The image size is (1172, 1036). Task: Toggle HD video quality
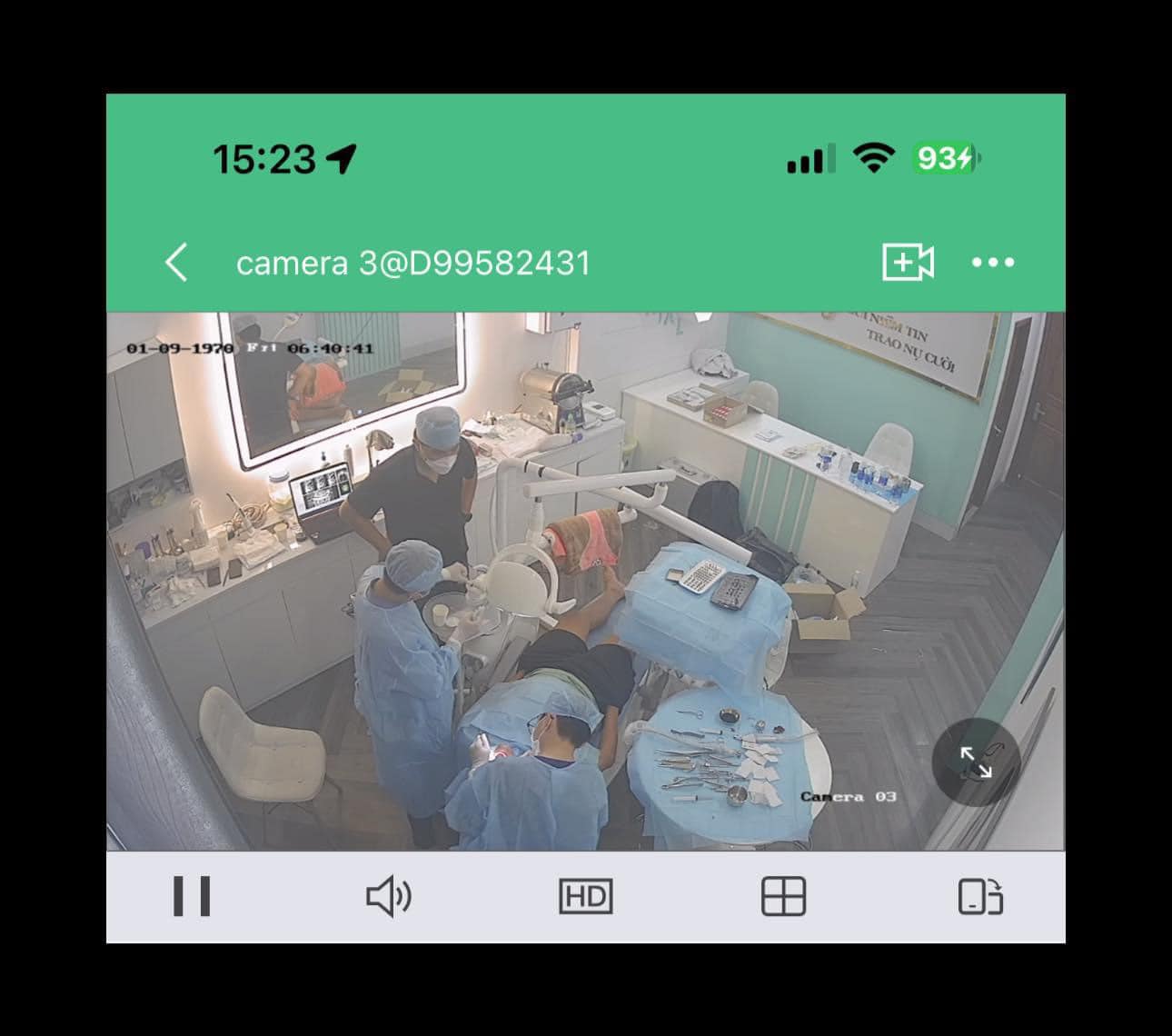click(x=585, y=897)
